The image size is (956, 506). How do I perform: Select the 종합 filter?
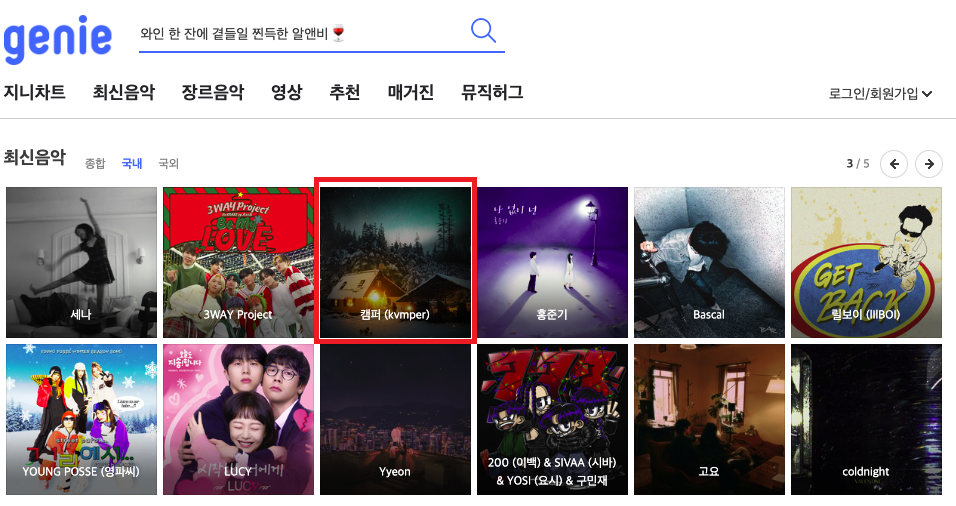(95, 163)
